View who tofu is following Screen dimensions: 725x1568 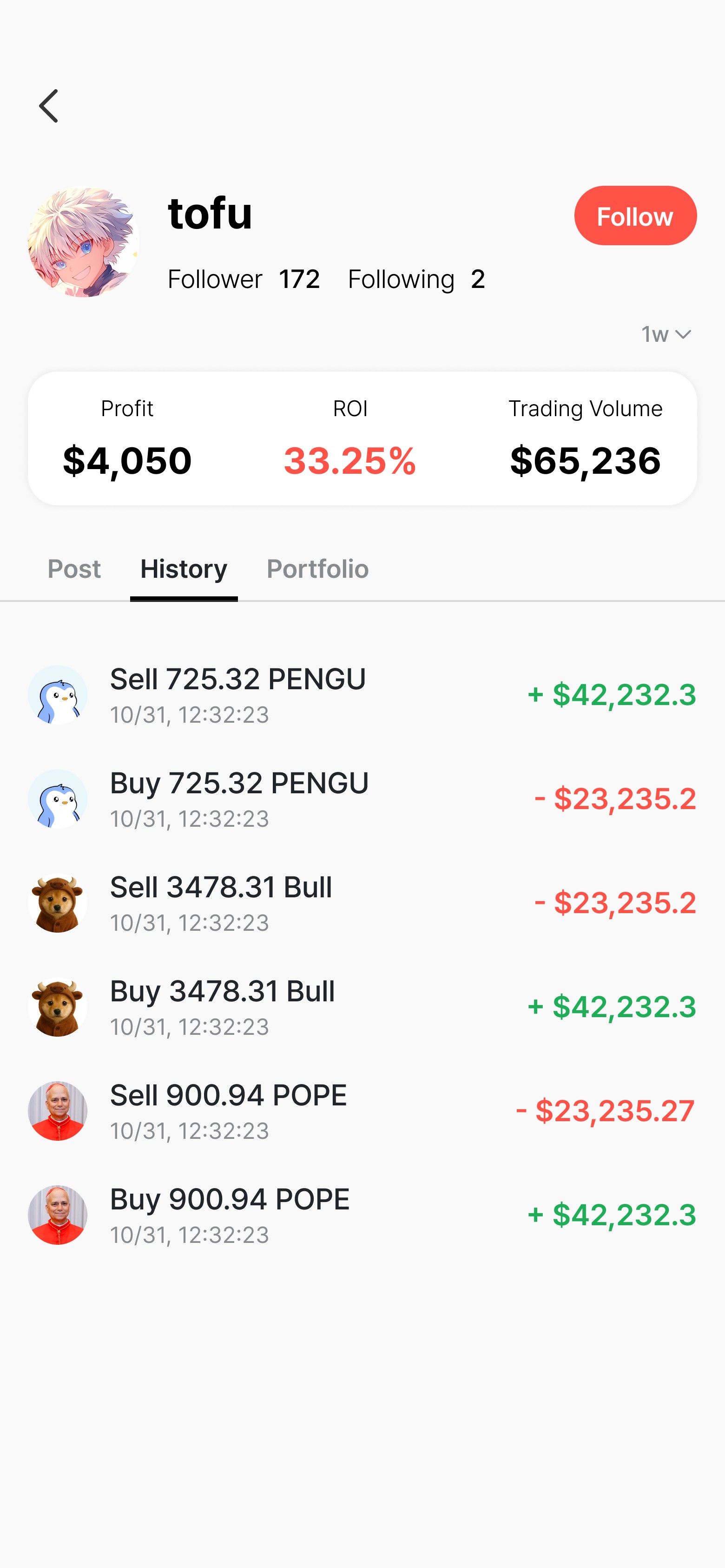pyautogui.click(x=417, y=280)
